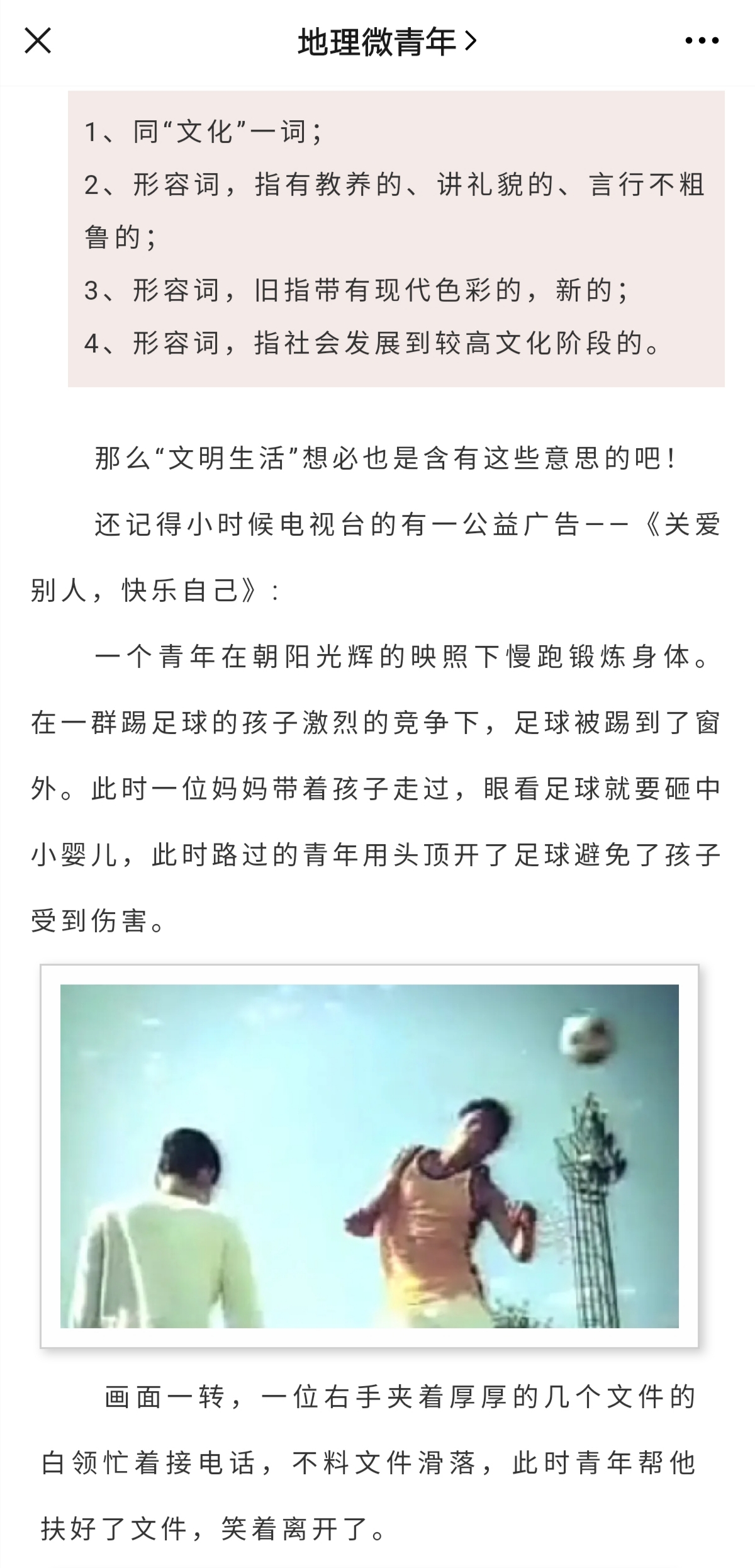Open the 地理微青年 account page
The height and width of the screenshot is (1568, 755).
[386, 42]
